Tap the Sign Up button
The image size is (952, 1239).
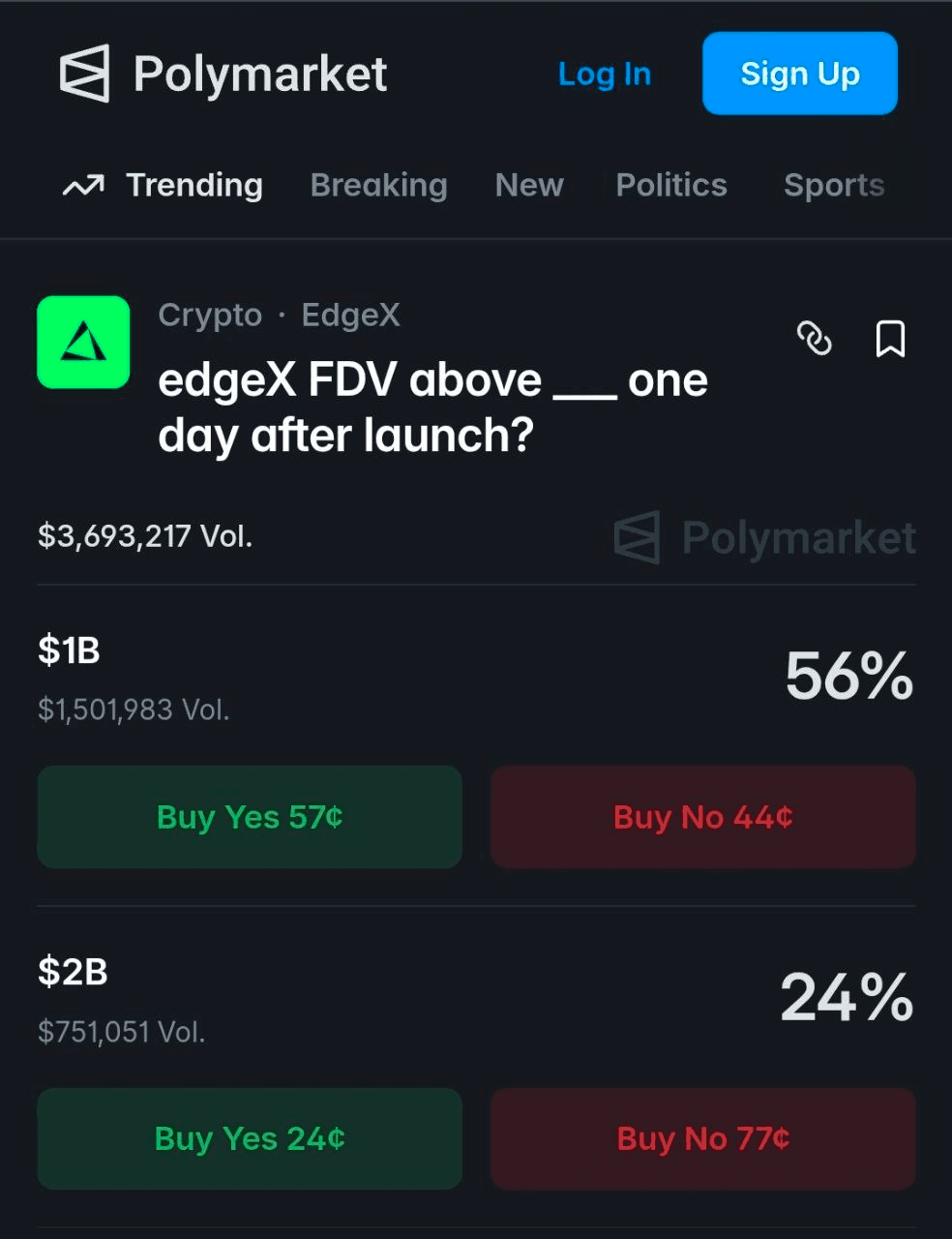pyautogui.click(x=799, y=74)
